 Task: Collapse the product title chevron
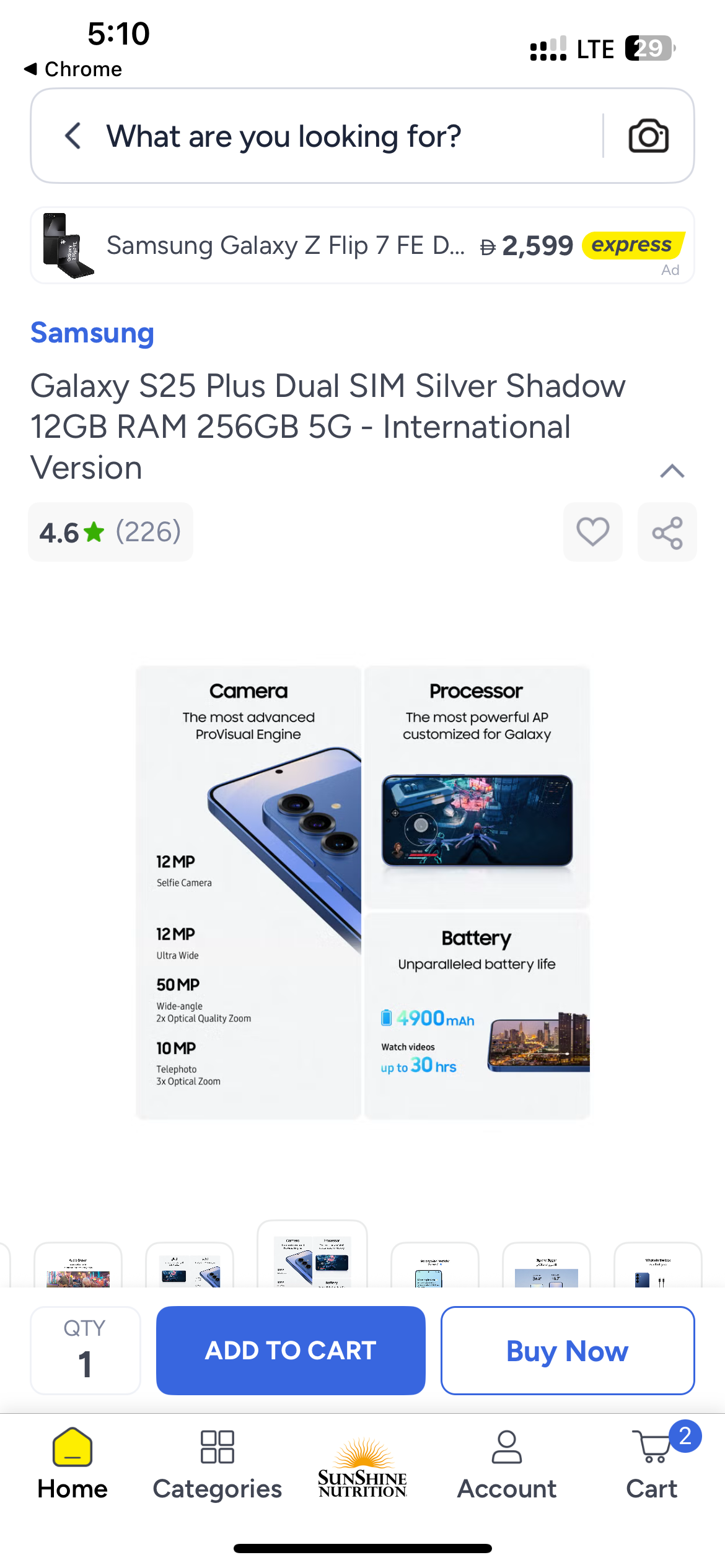672,471
